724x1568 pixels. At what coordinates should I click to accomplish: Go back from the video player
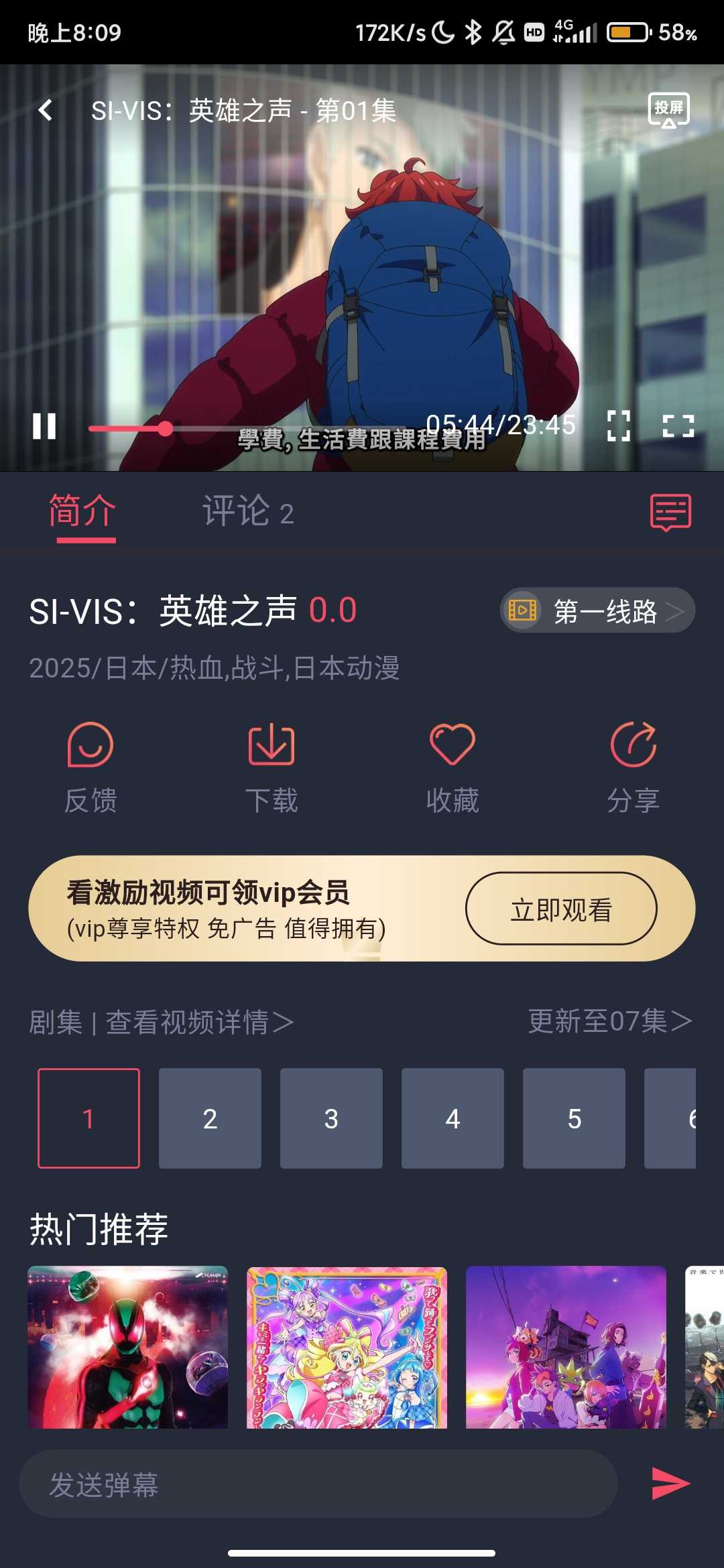click(x=46, y=111)
